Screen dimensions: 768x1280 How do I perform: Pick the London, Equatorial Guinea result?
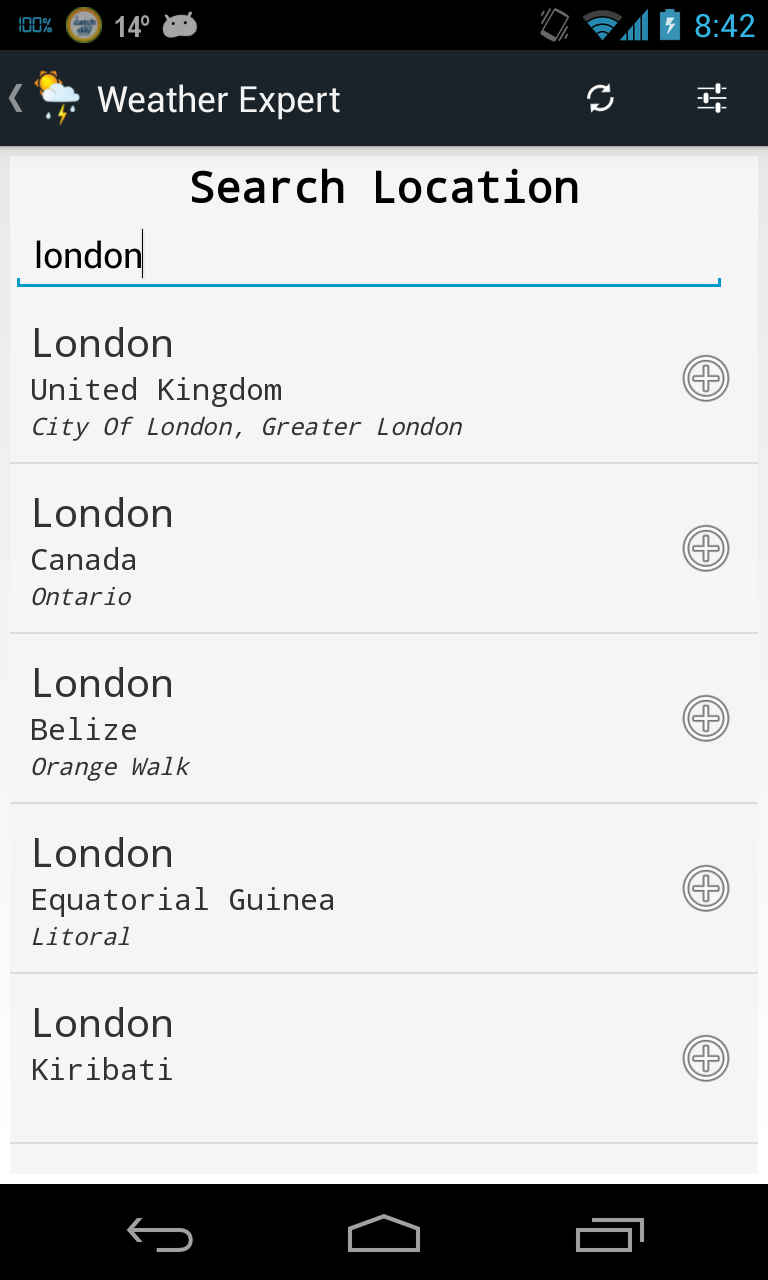pos(300,892)
